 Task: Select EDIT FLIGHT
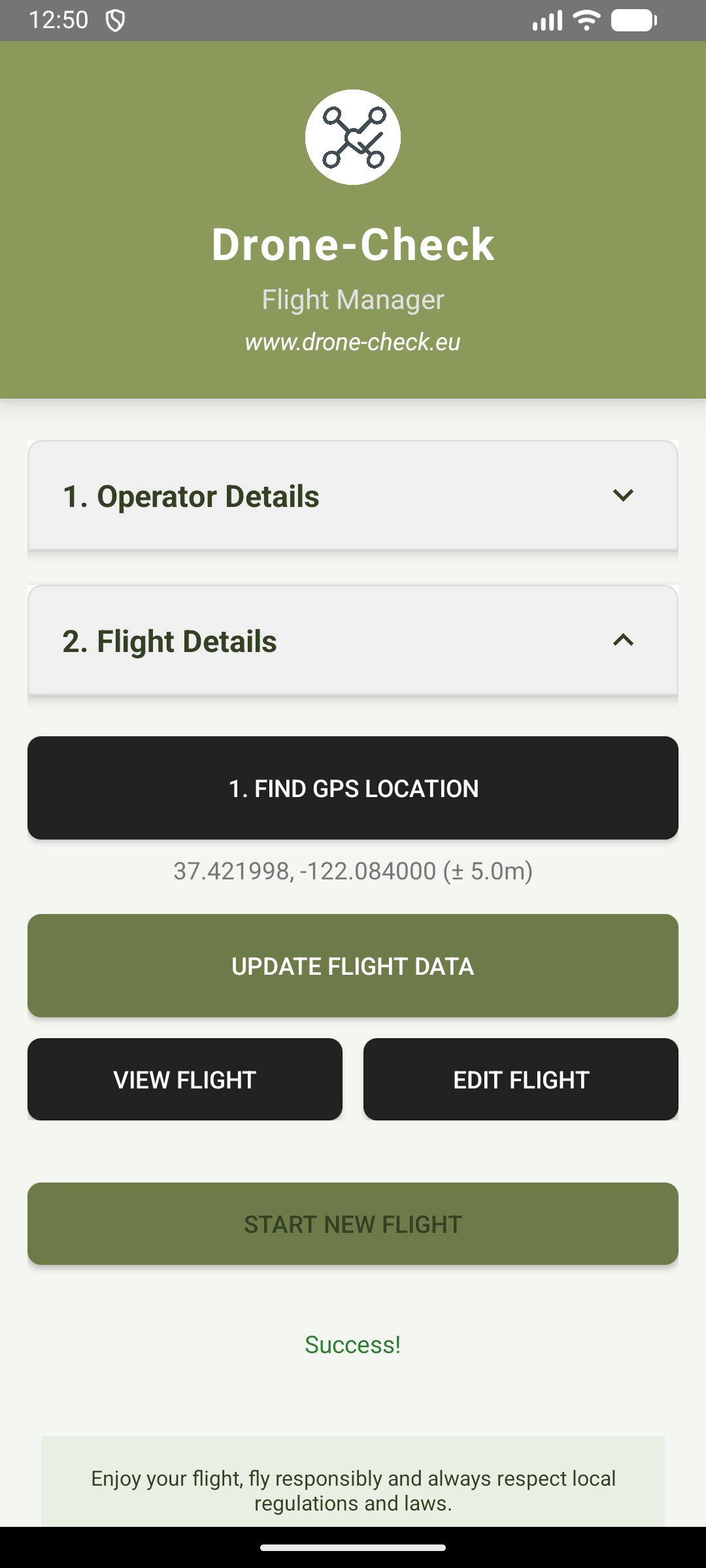click(x=521, y=1079)
